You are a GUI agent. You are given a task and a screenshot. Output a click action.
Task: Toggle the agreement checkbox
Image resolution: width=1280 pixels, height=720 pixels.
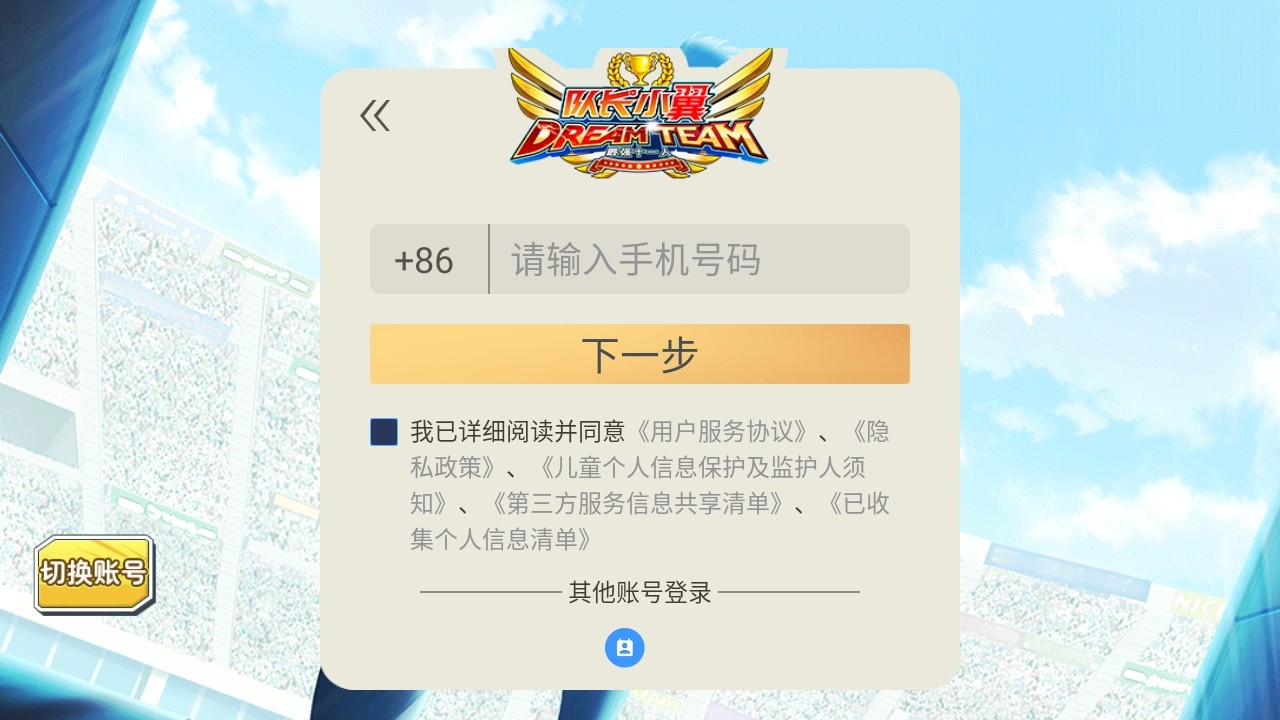click(x=384, y=432)
